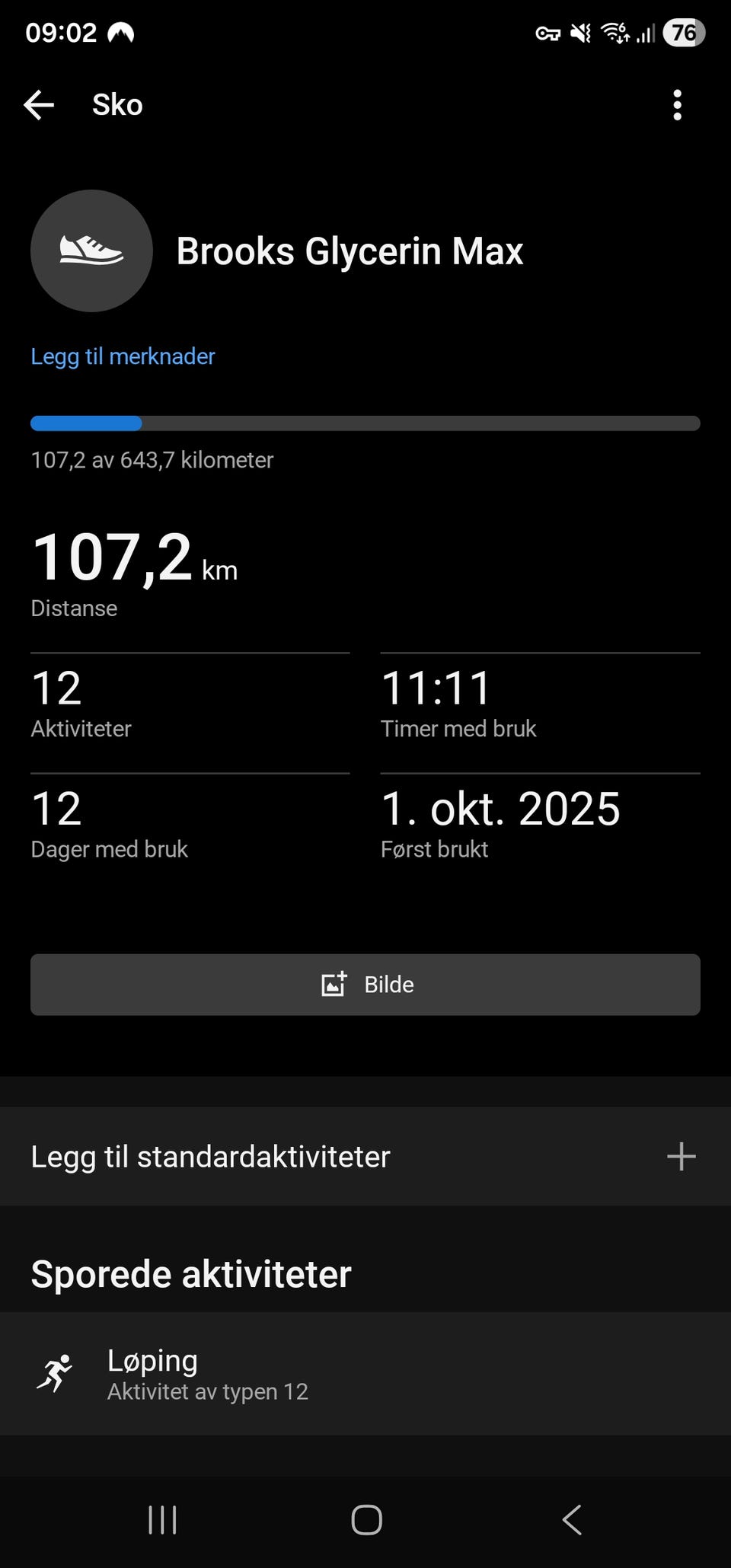Add default activities via the plus icon

pos(681,1156)
